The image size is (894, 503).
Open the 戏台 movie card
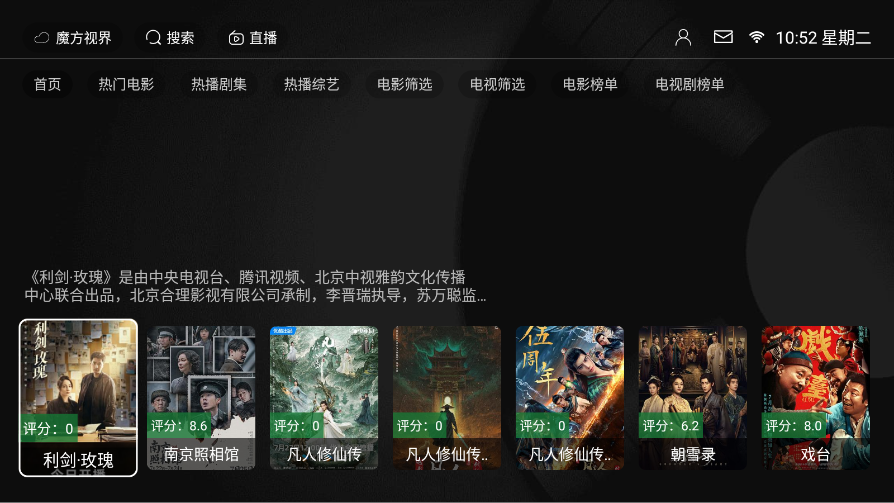coord(815,397)
